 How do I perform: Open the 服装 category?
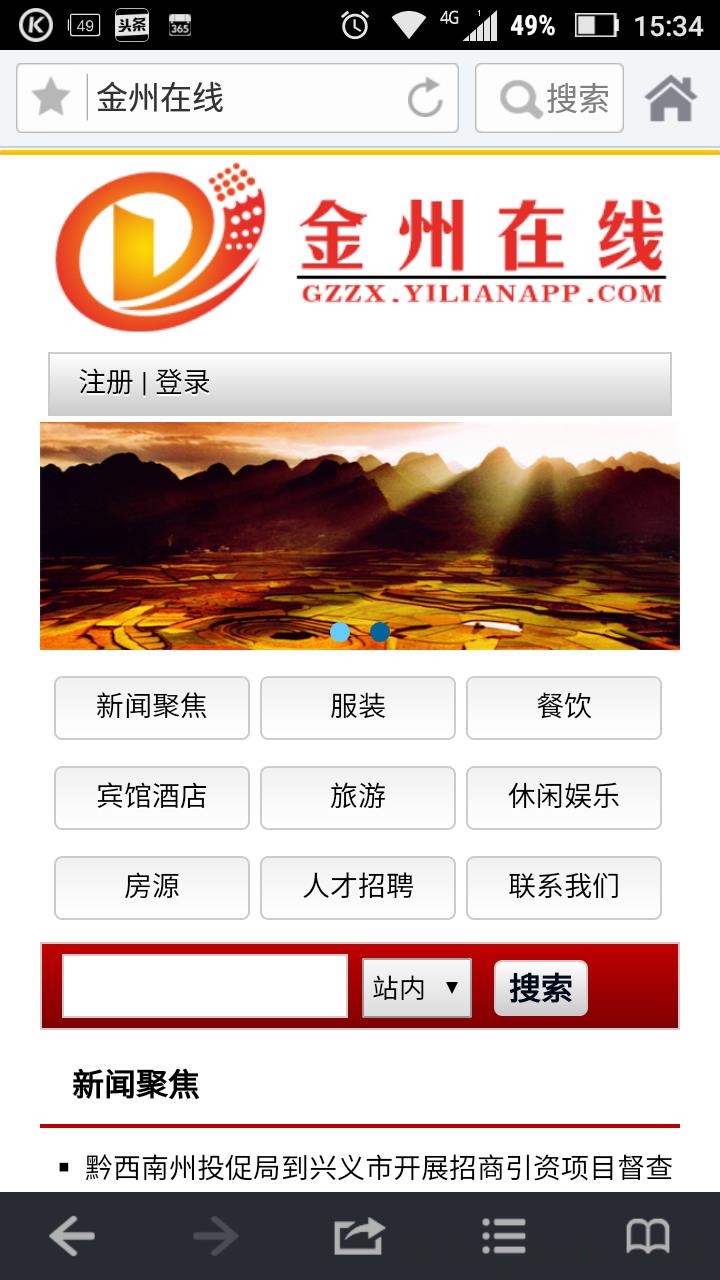(358, 707)
